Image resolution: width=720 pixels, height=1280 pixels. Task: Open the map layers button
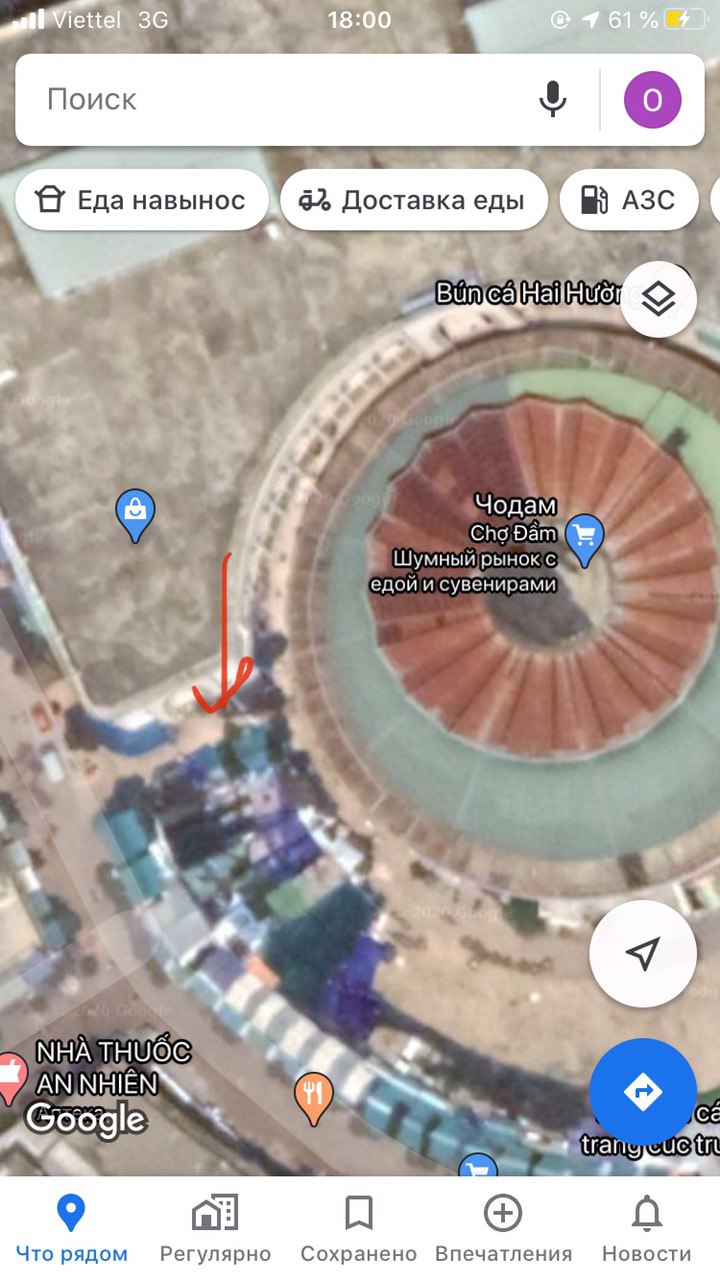pos(658,299)
